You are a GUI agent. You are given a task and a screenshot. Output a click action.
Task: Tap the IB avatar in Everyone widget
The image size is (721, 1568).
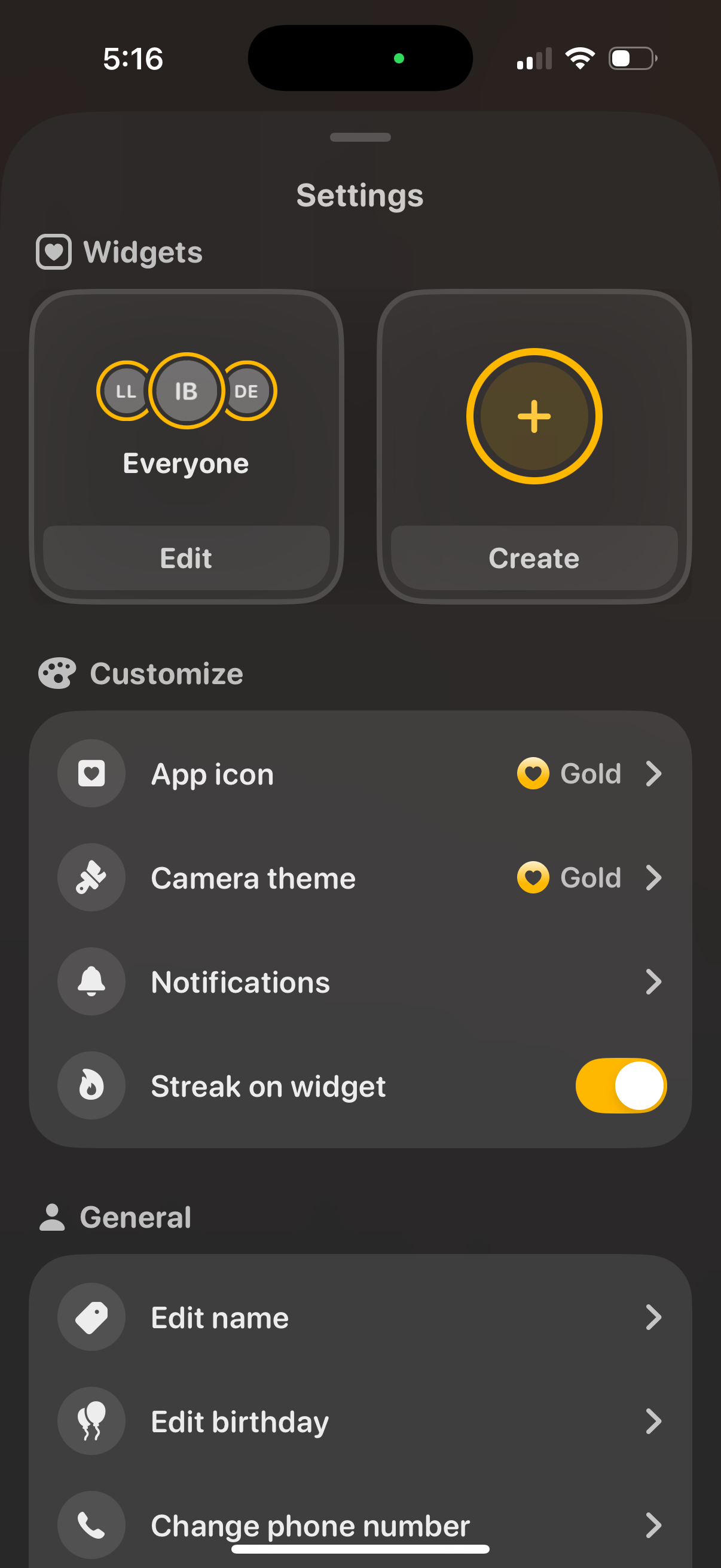coord(186,391)
